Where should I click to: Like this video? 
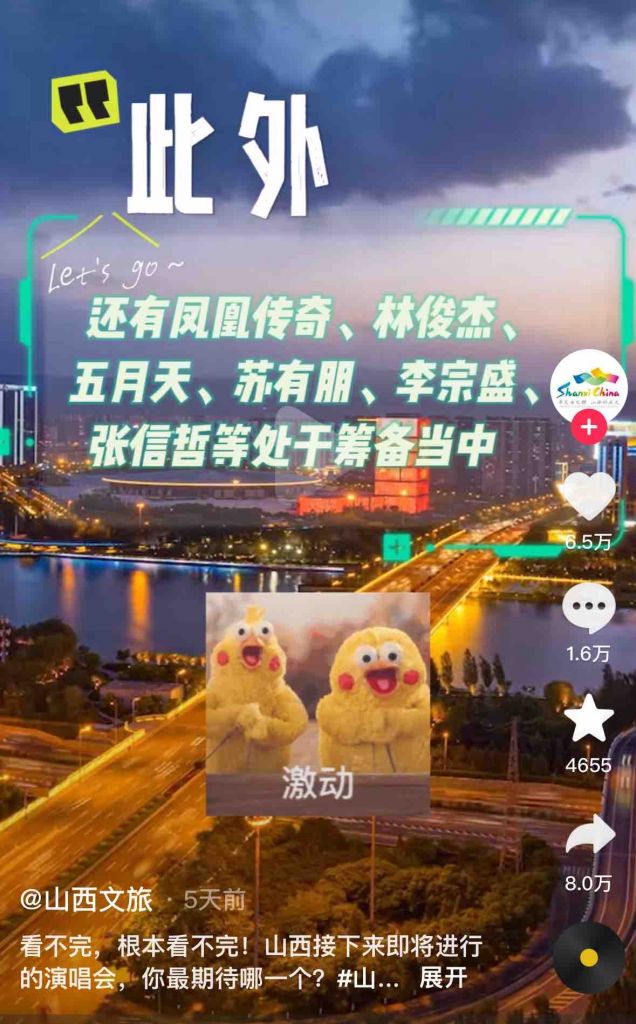click(589, 496)
